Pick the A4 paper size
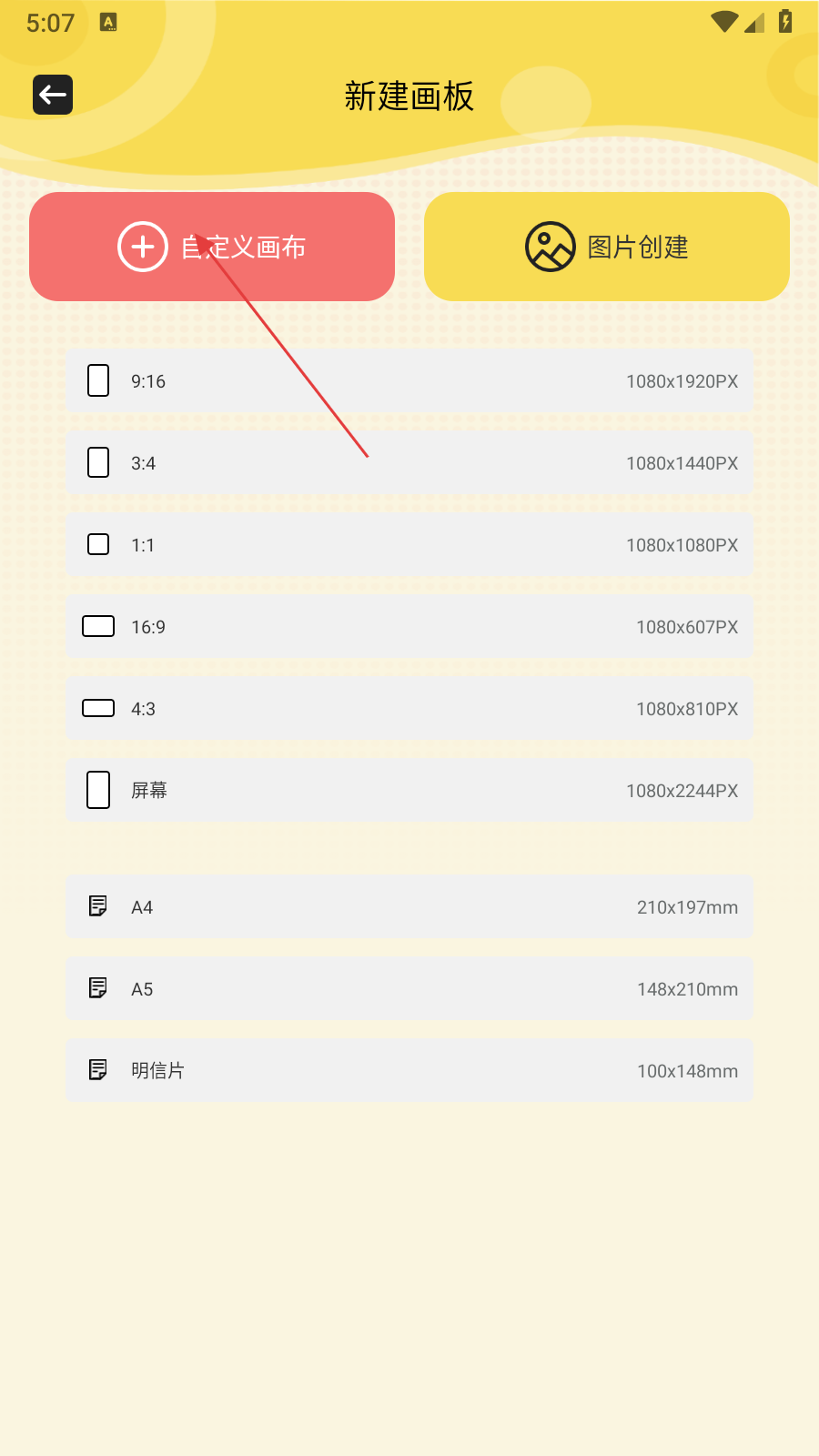819x1456 pixels. coord(409,907)
